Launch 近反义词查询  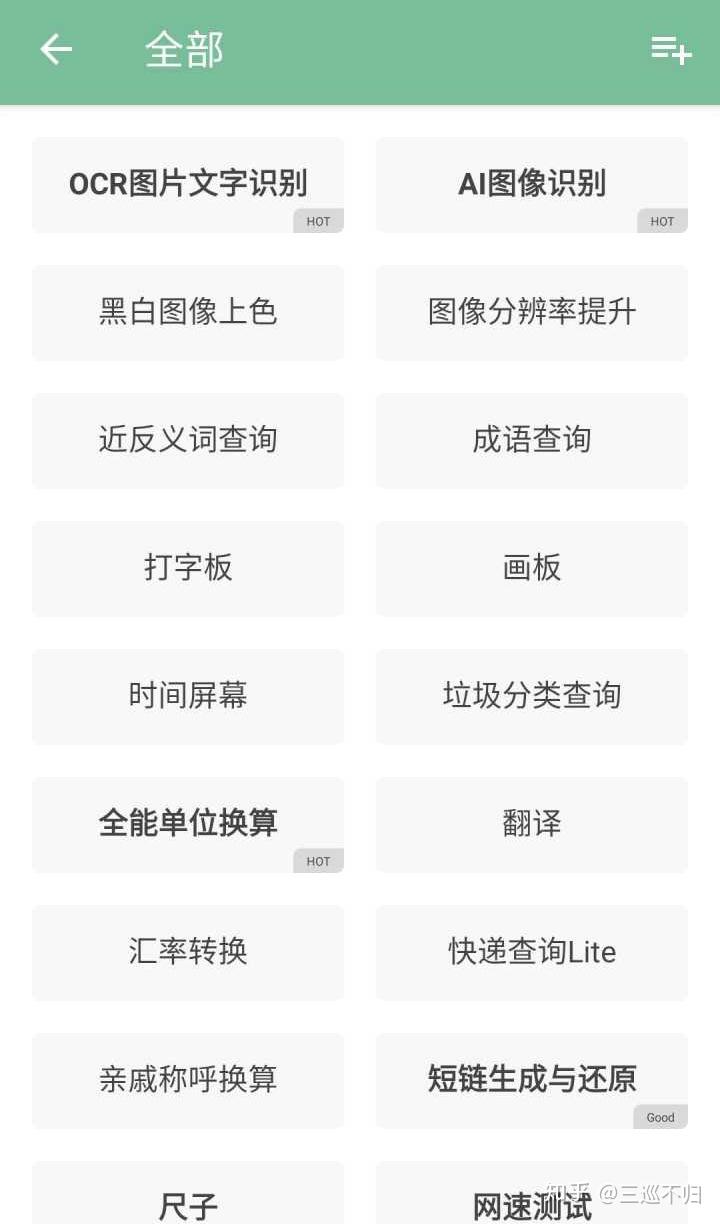188,441
